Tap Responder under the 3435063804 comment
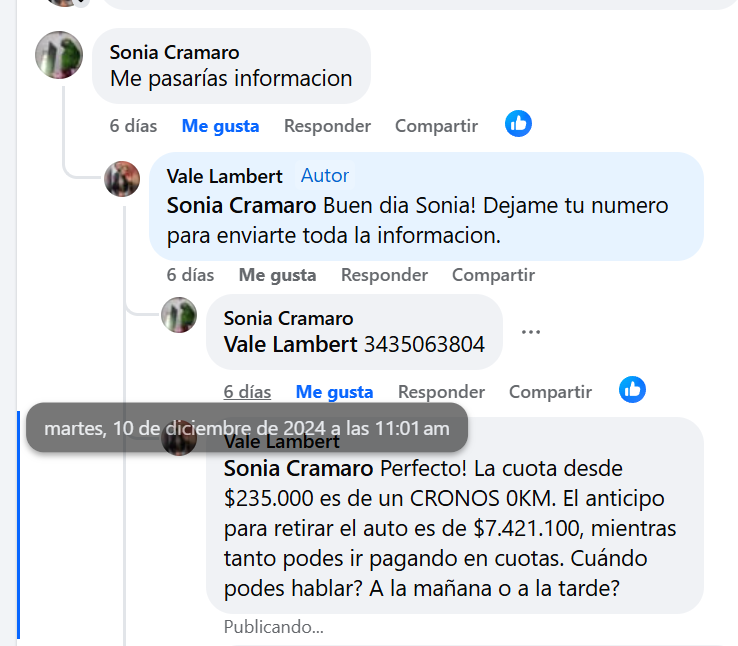The width and height of the screenshot is (738, 646). [x=441, y=392]
